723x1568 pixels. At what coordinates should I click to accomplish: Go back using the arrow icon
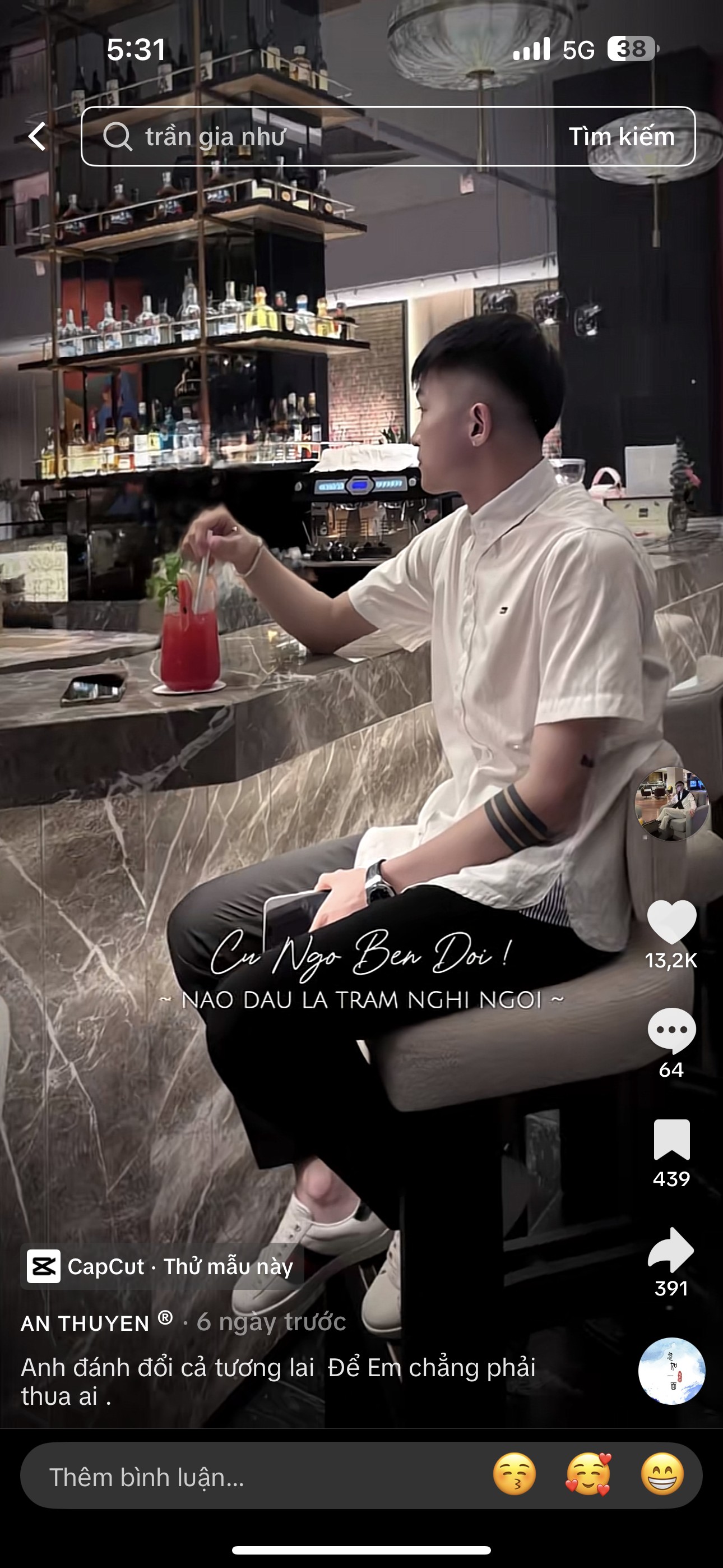point(38,136)
